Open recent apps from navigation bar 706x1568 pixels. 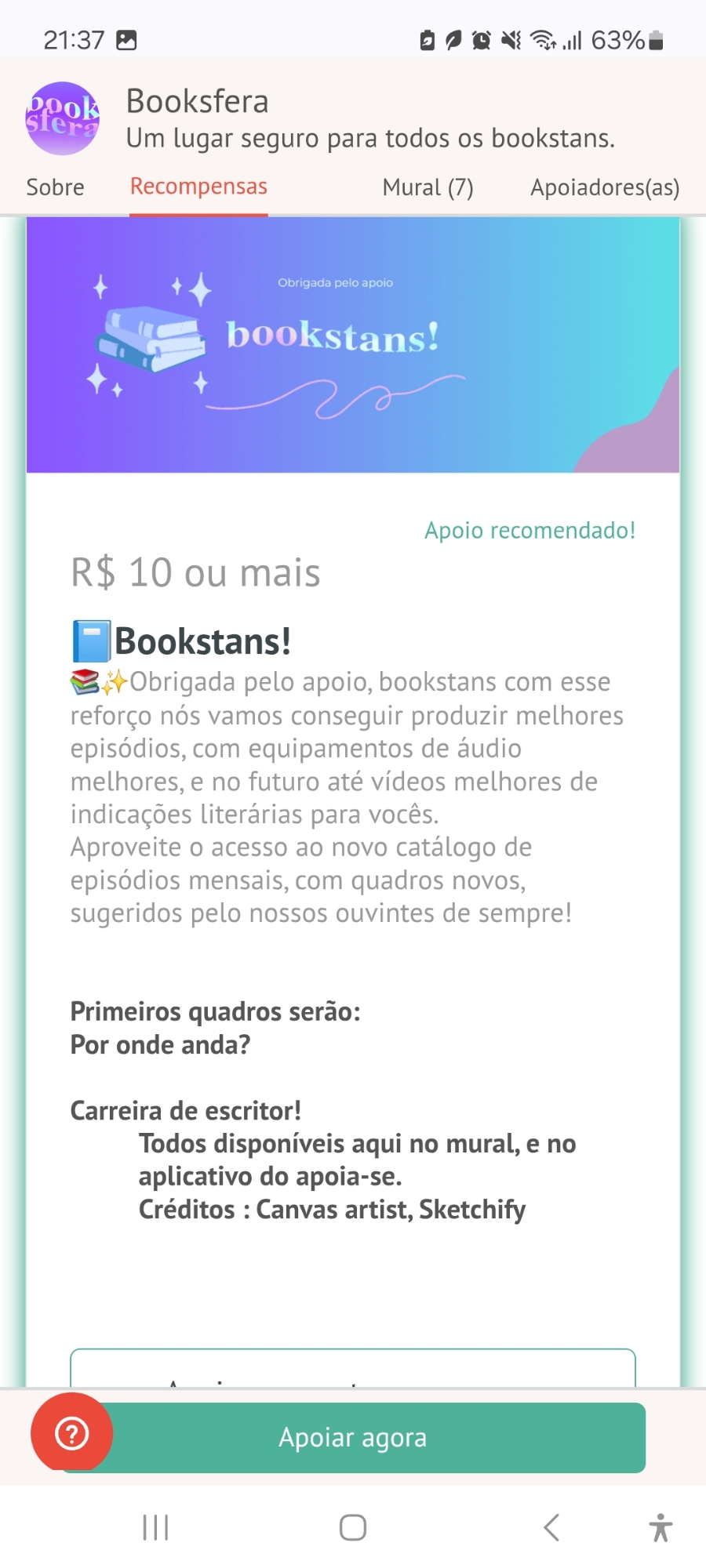[x=155, y=1527]
